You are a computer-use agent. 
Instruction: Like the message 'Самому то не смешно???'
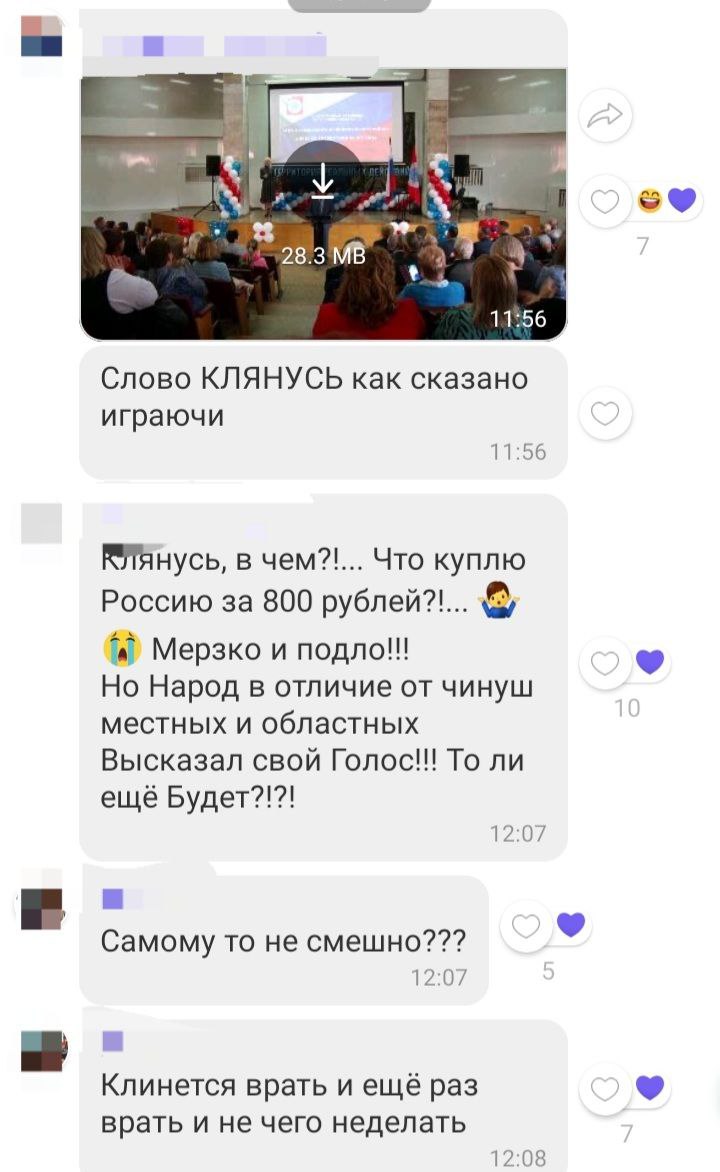point(526,926)
